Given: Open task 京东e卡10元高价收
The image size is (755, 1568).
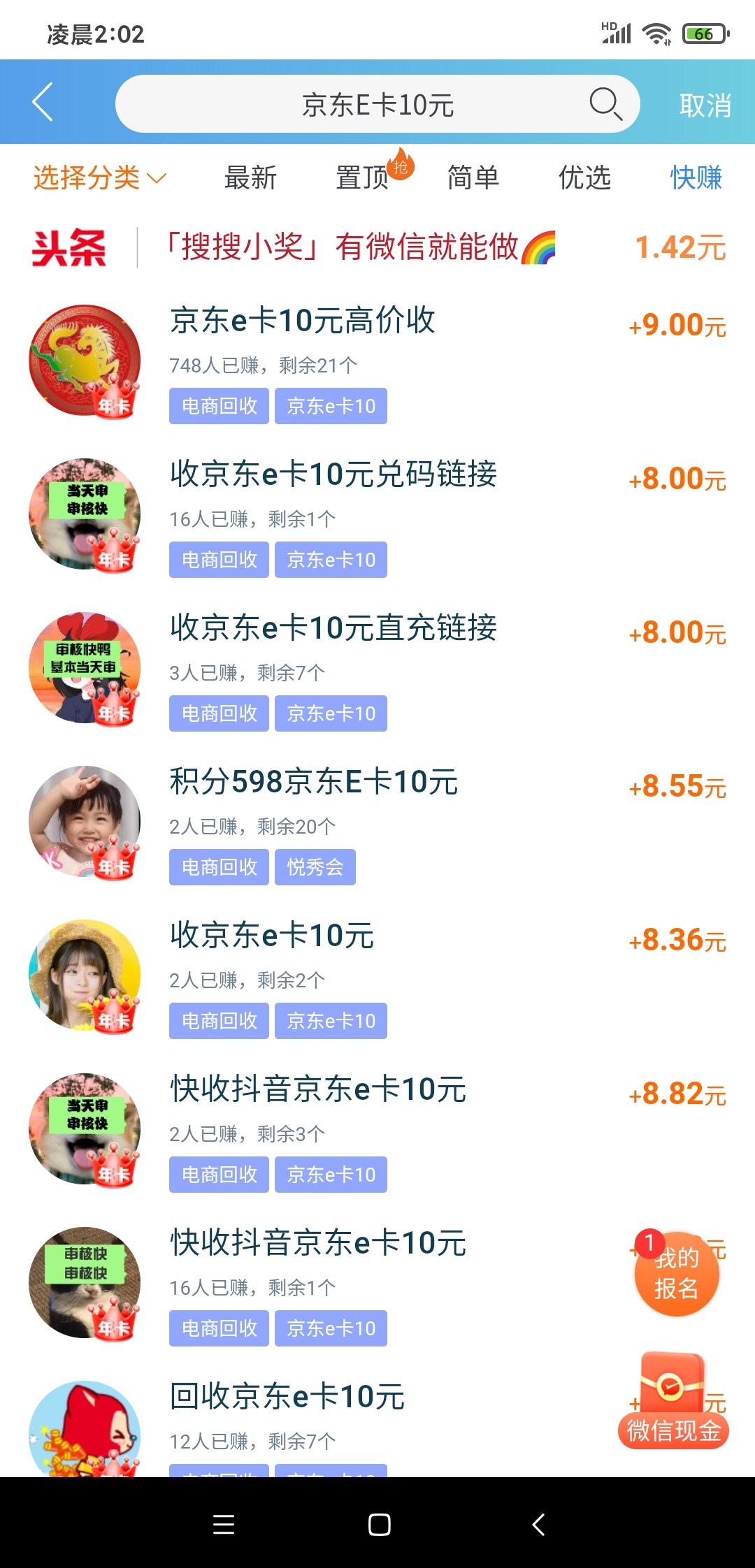Looking at the screenshot, I should pos(303,321).
